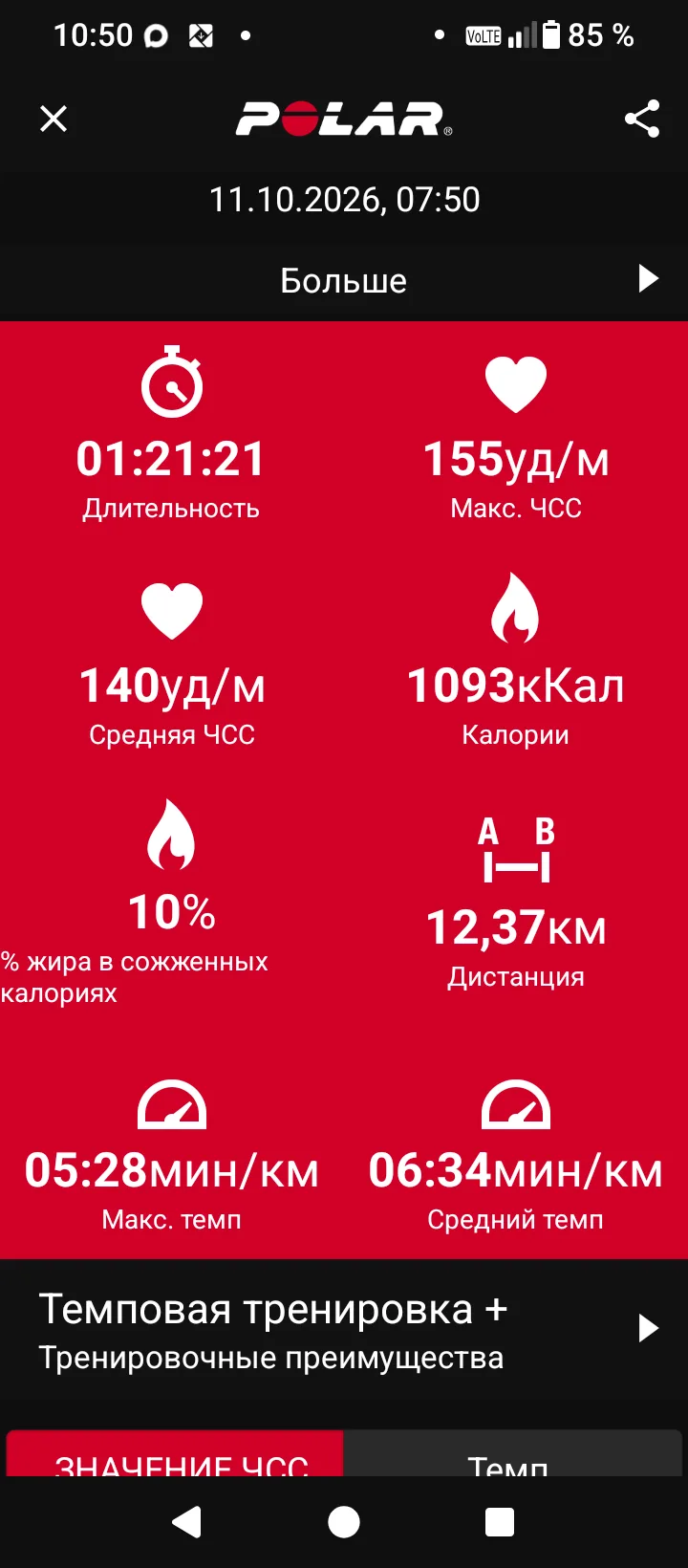Go back using system navigation
Viewport: 688px width, 1568px height.
click(187, 1521)
